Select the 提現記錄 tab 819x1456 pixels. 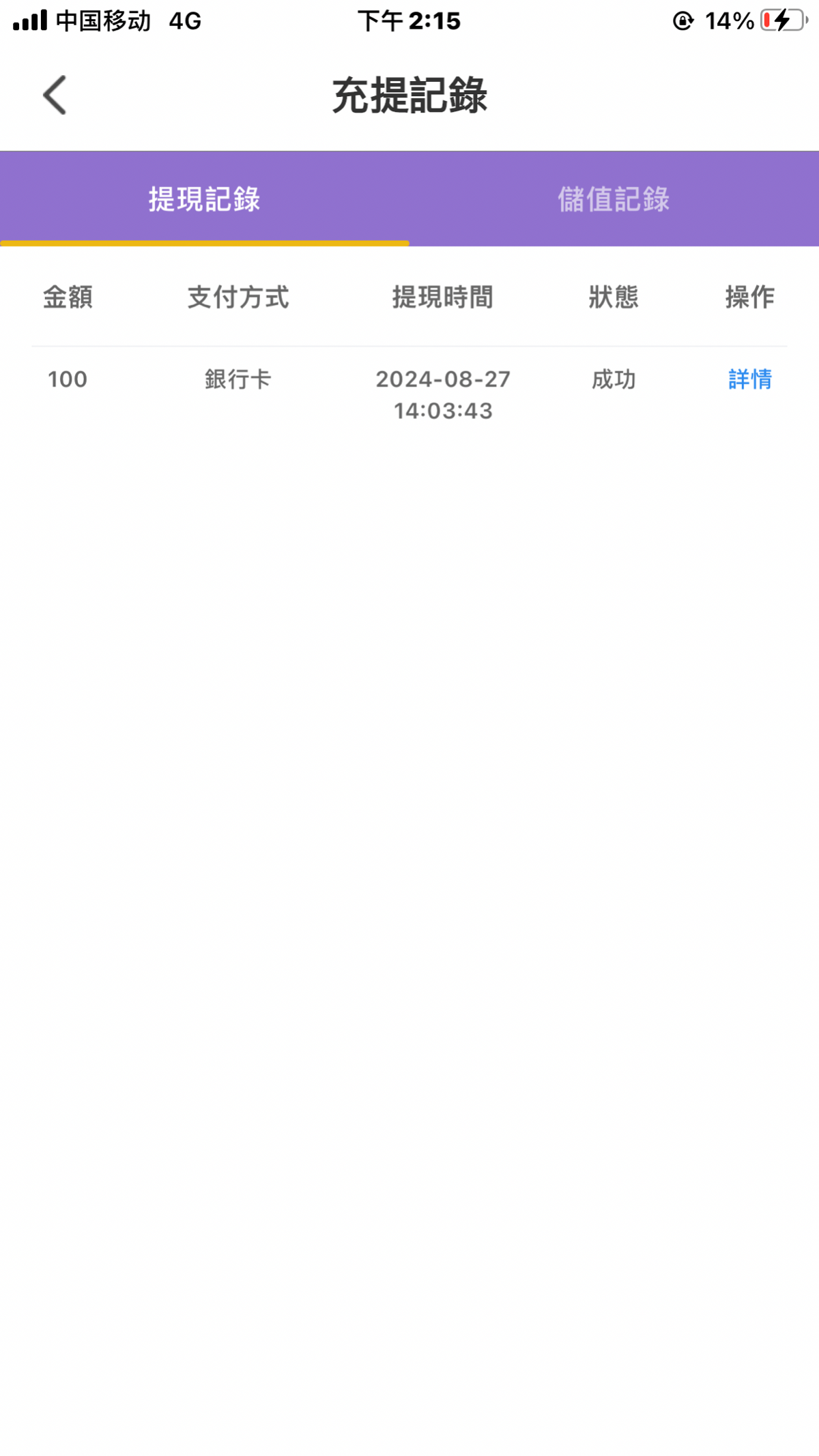205,199
